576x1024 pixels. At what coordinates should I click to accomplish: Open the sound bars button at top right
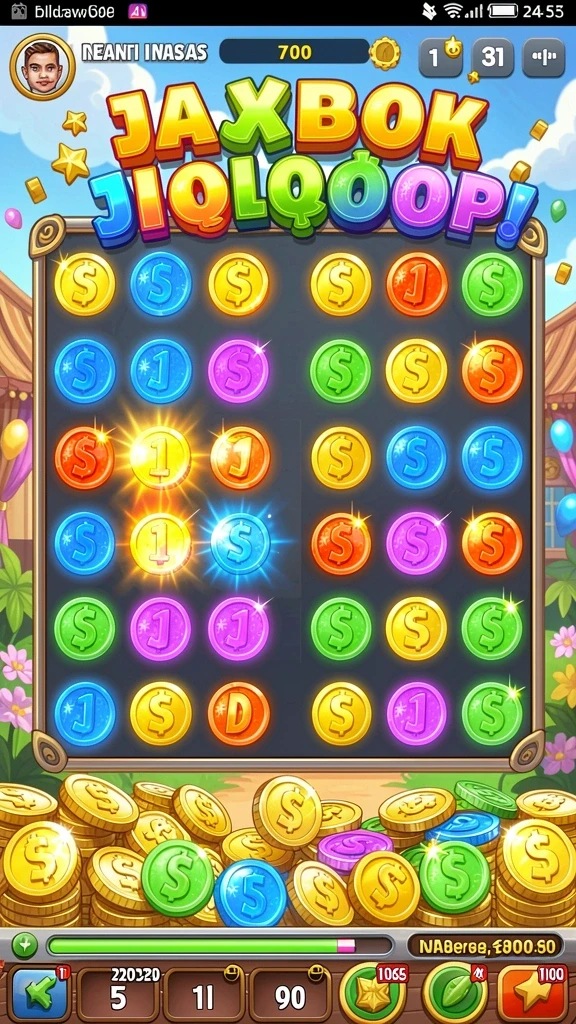click(543, 58)
